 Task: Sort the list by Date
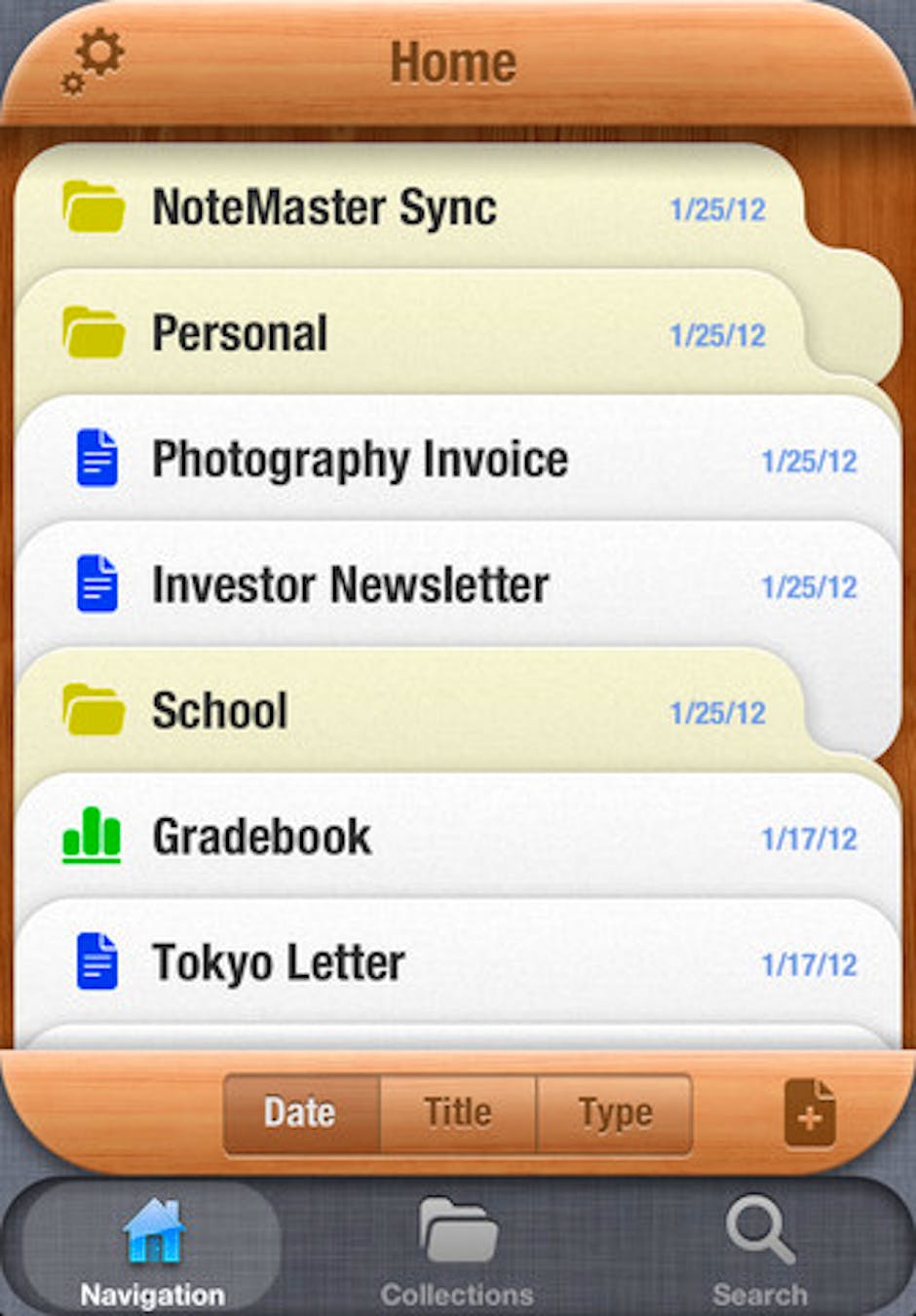tap(300, 1113)
